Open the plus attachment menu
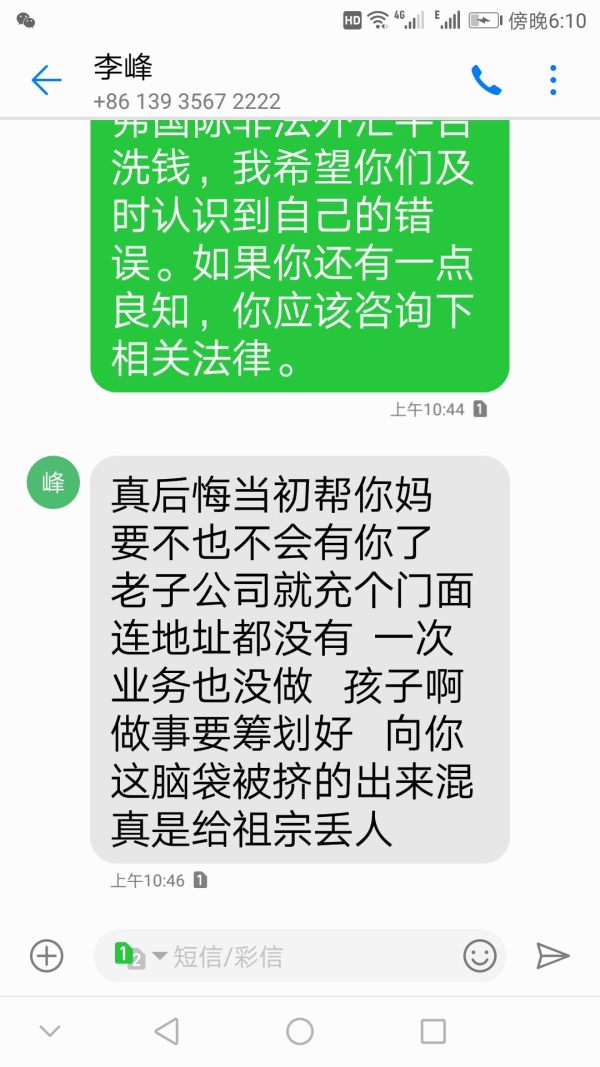This screenshot has height=1067, width=600. click(x=47, y=956)
